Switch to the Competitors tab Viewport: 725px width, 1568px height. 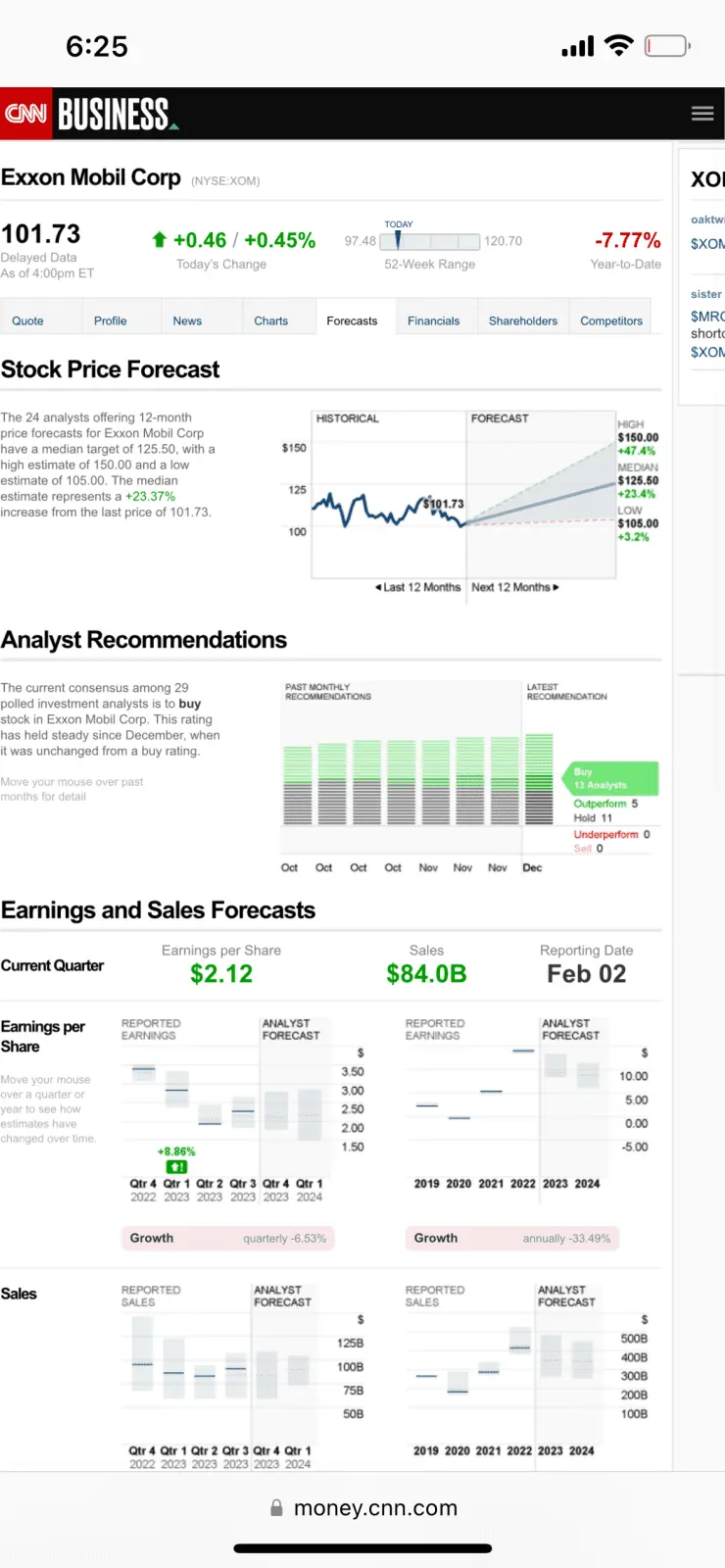611,320
